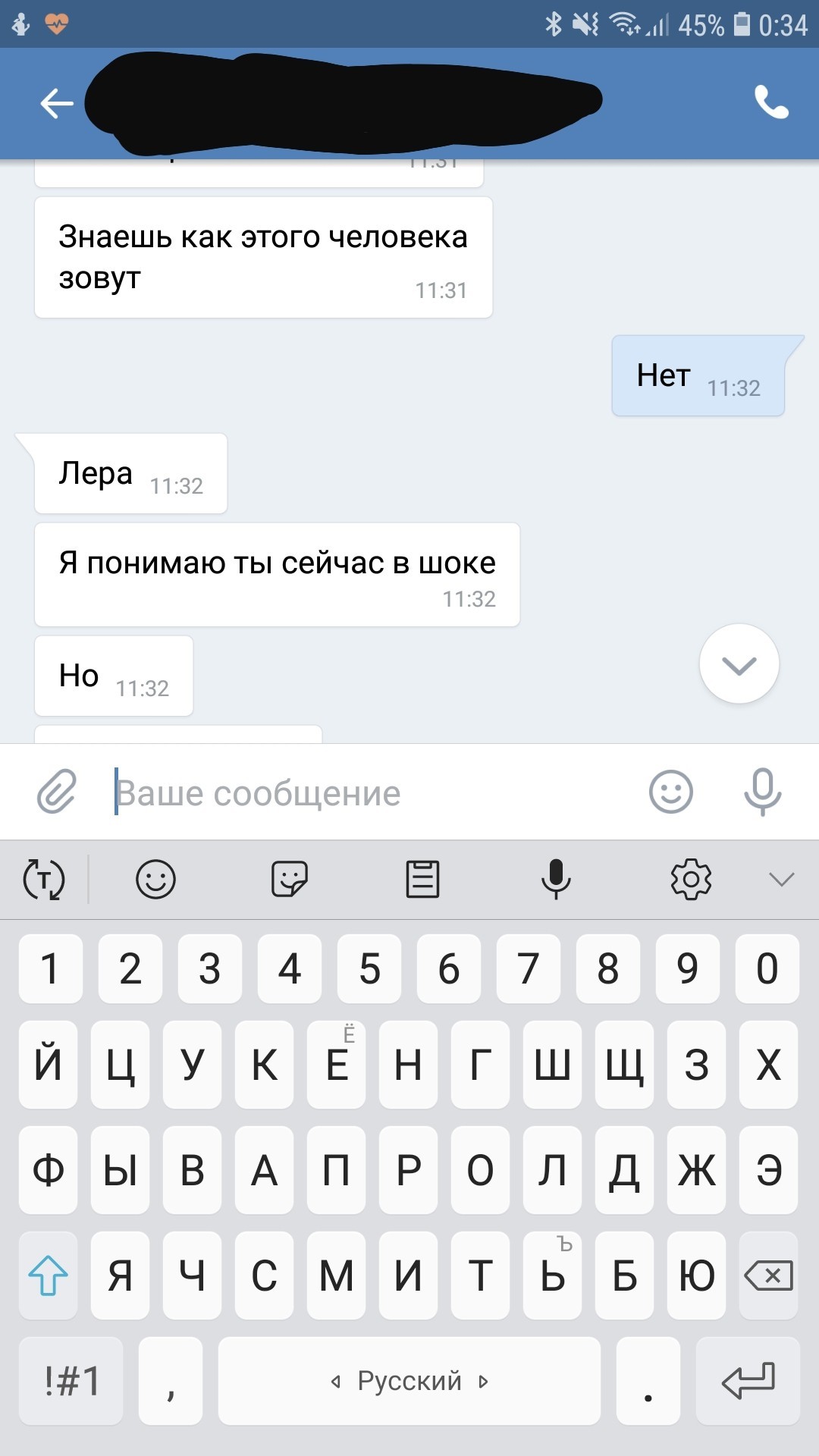This screenshot has width=819, height=1456.
Task: Open keyboard text translation tool
Action: coord(44,880)
